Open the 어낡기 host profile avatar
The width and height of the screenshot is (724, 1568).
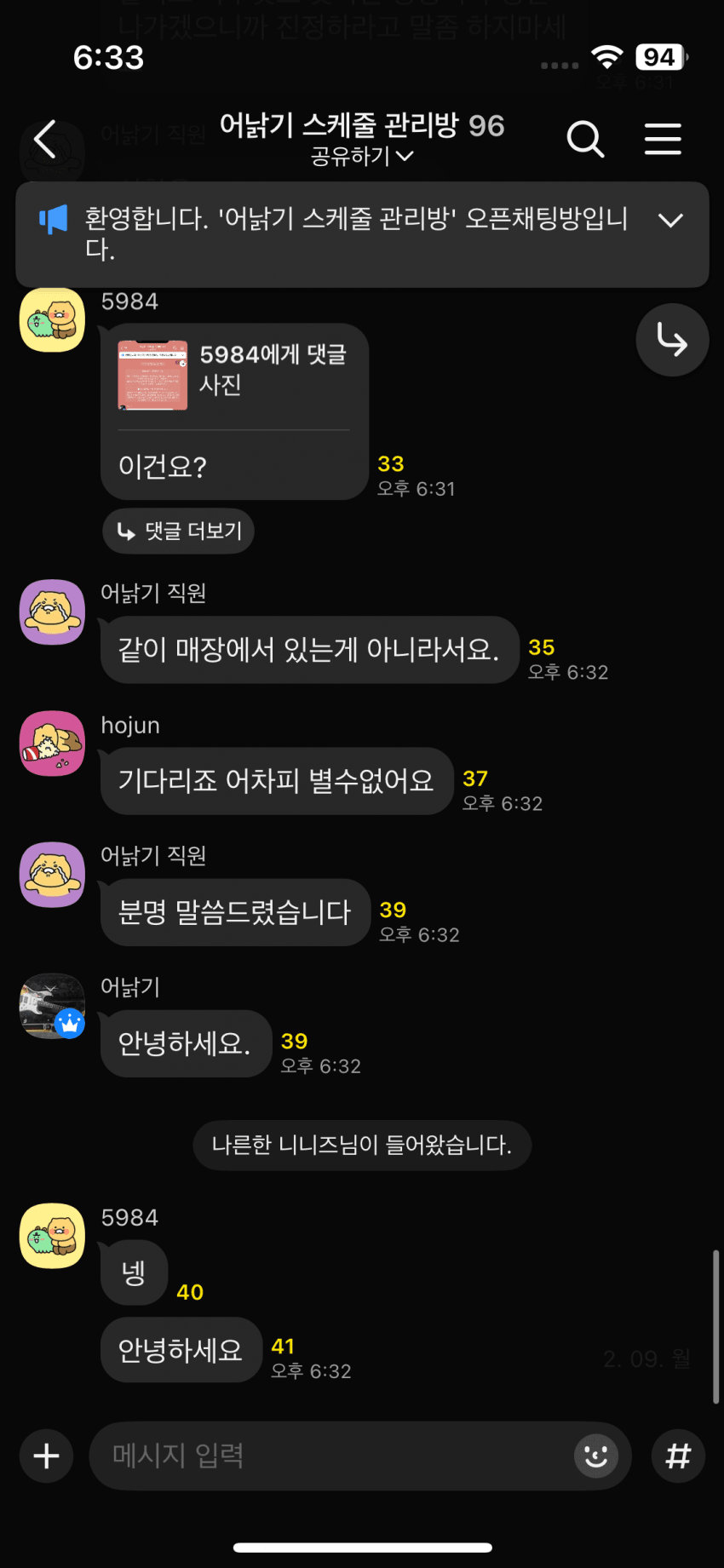point(53,1006)
